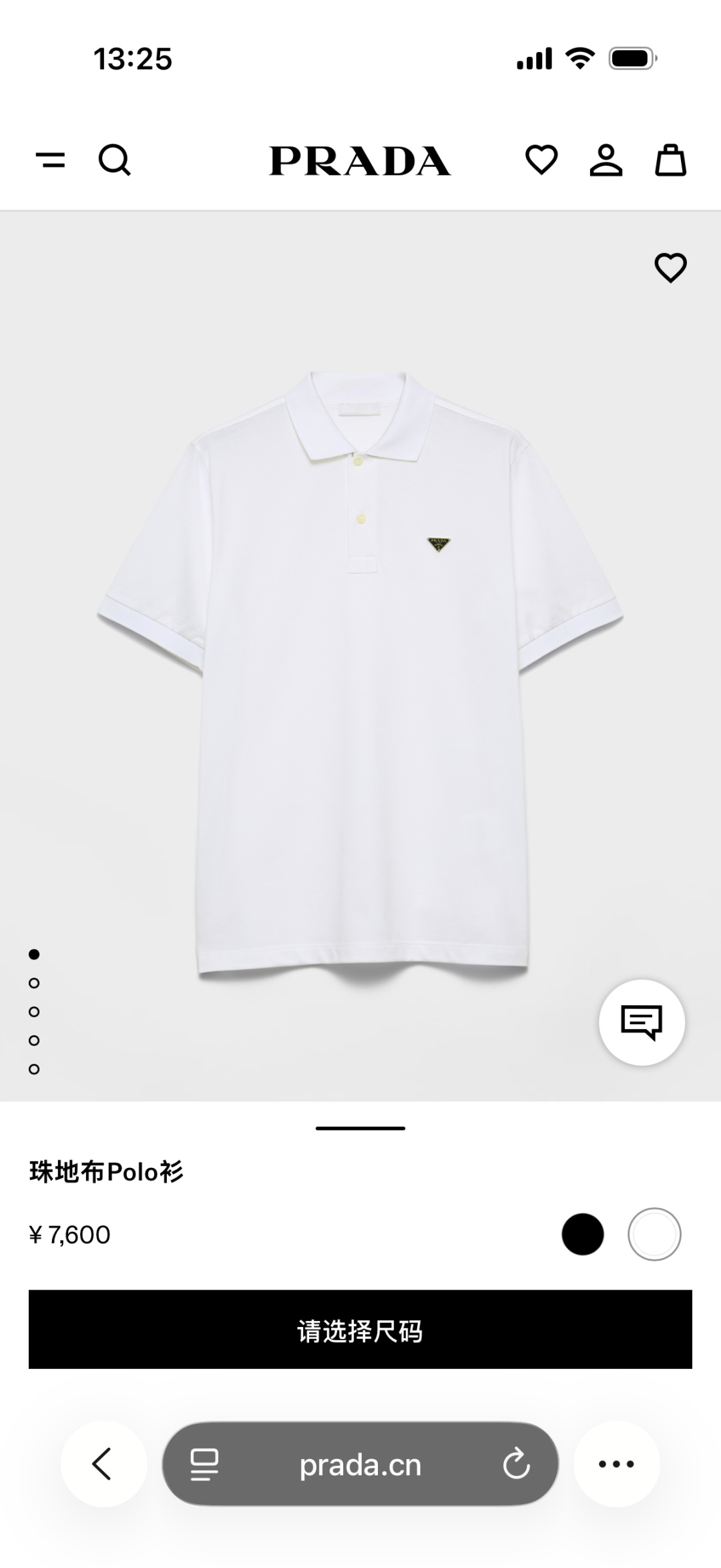Open the hamburger navigation menu
The height and width of the screenshot is (1568, 721).
click(52, 161)
